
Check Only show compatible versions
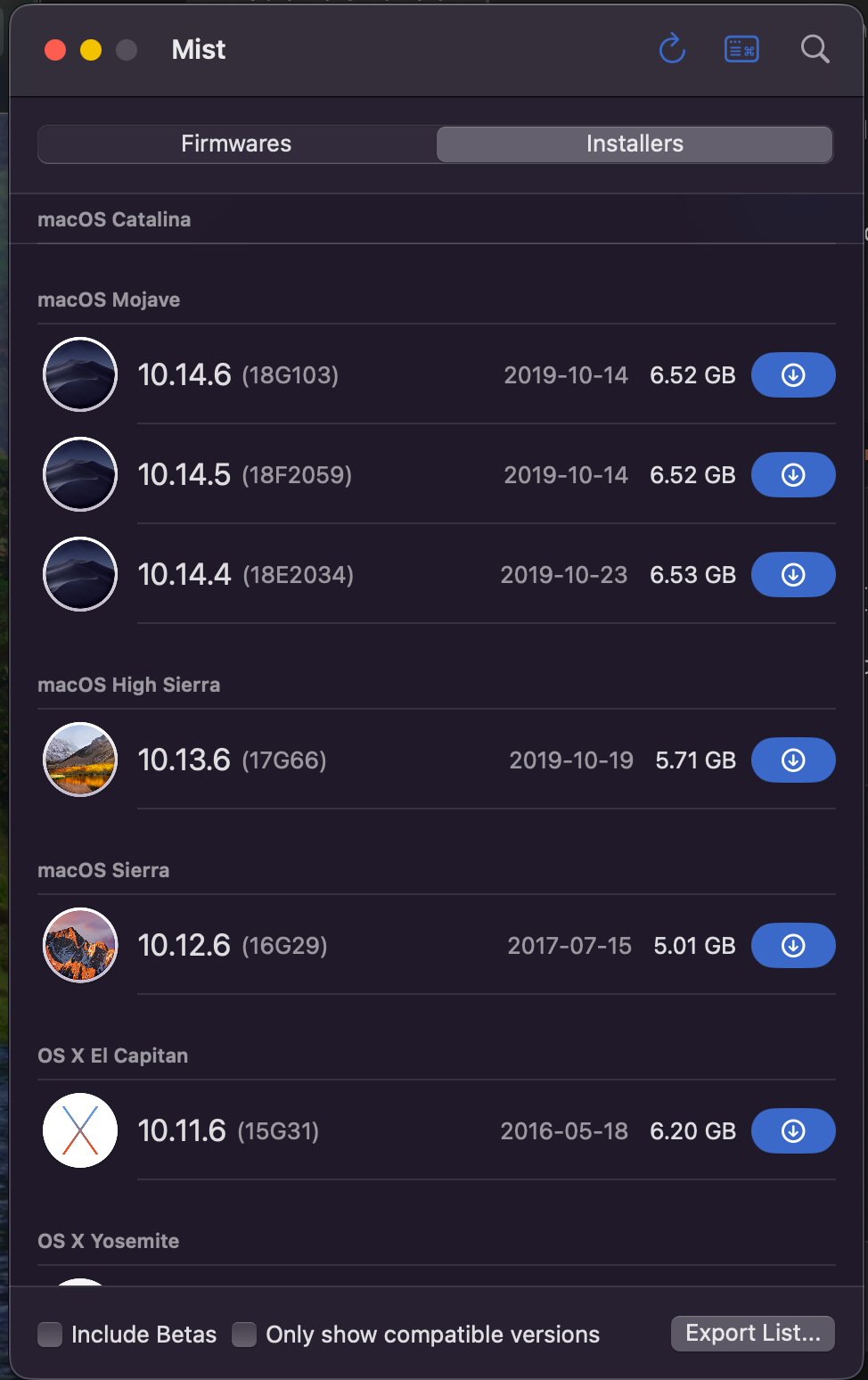coord(244,1335)
